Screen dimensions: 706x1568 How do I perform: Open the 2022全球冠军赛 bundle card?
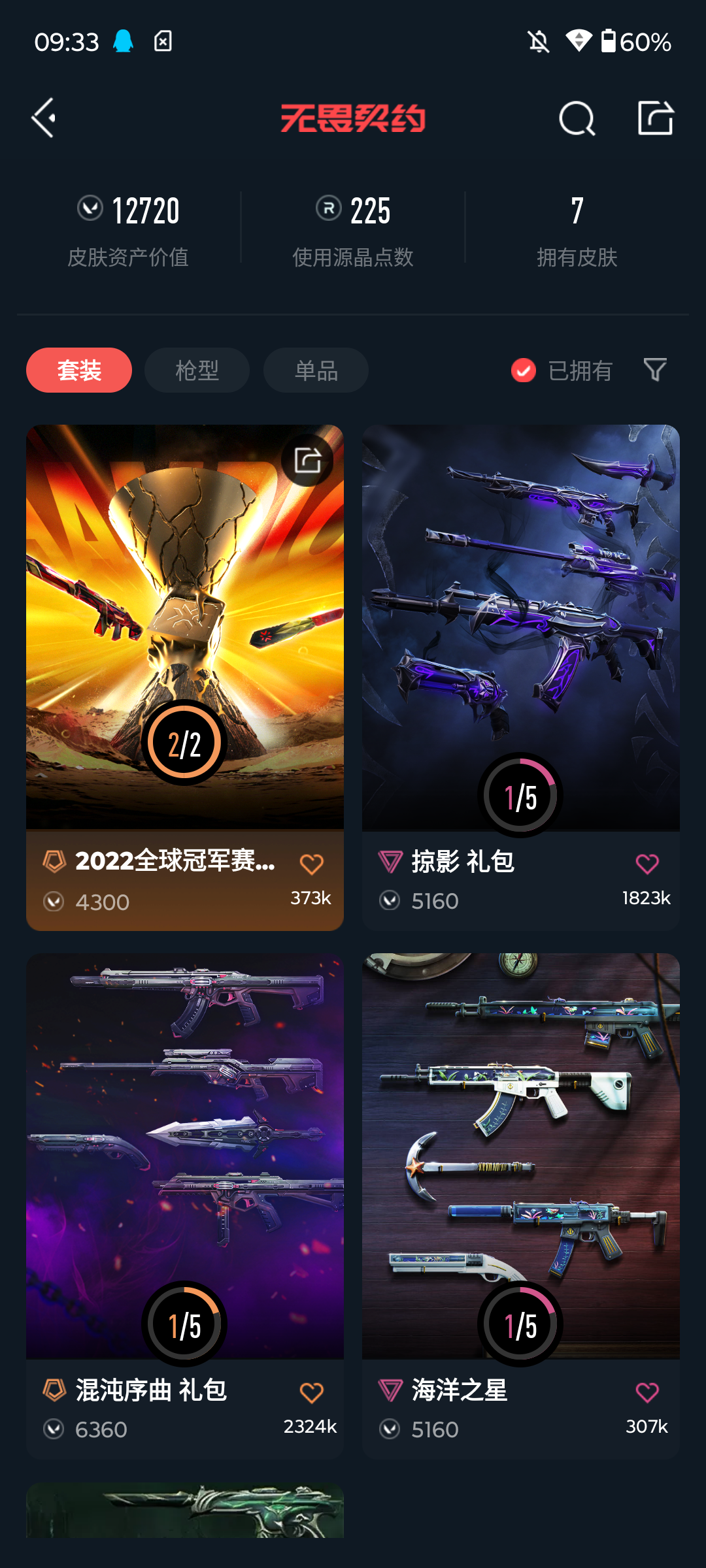click(x=185, y=678)
